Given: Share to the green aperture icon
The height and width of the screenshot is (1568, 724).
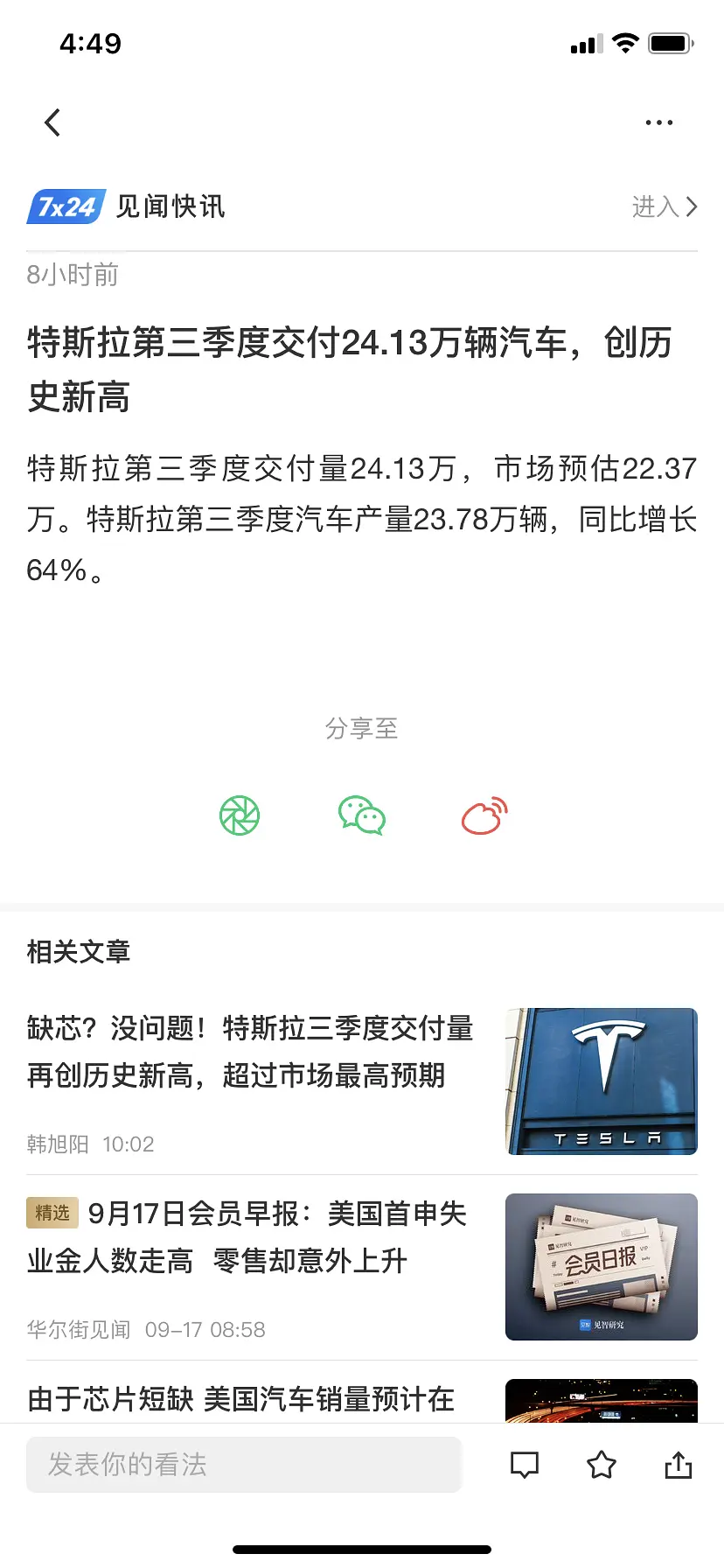Looking at the screenshot, I should coord(240,815).
